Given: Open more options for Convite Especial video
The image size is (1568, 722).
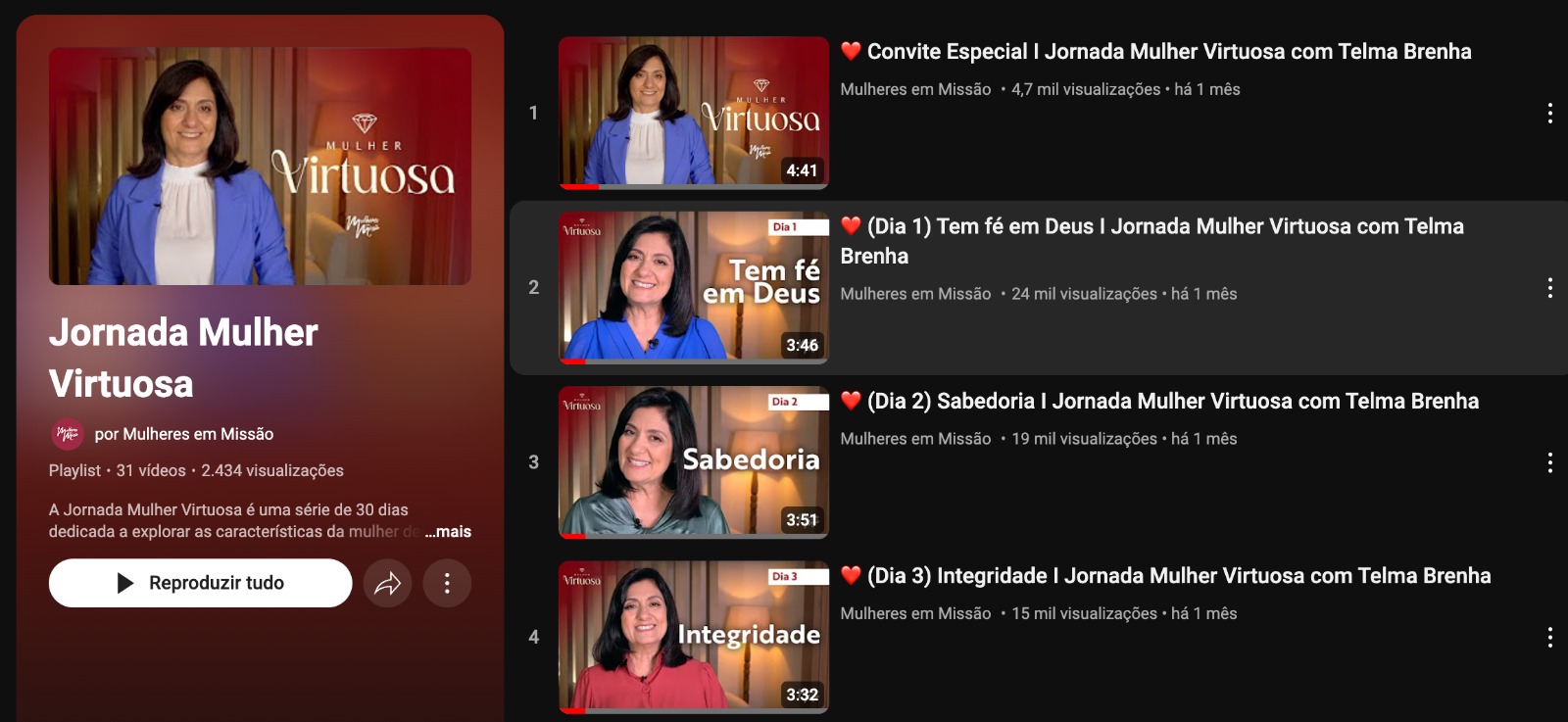Looking at the screenshot, I should [1549, 114].
